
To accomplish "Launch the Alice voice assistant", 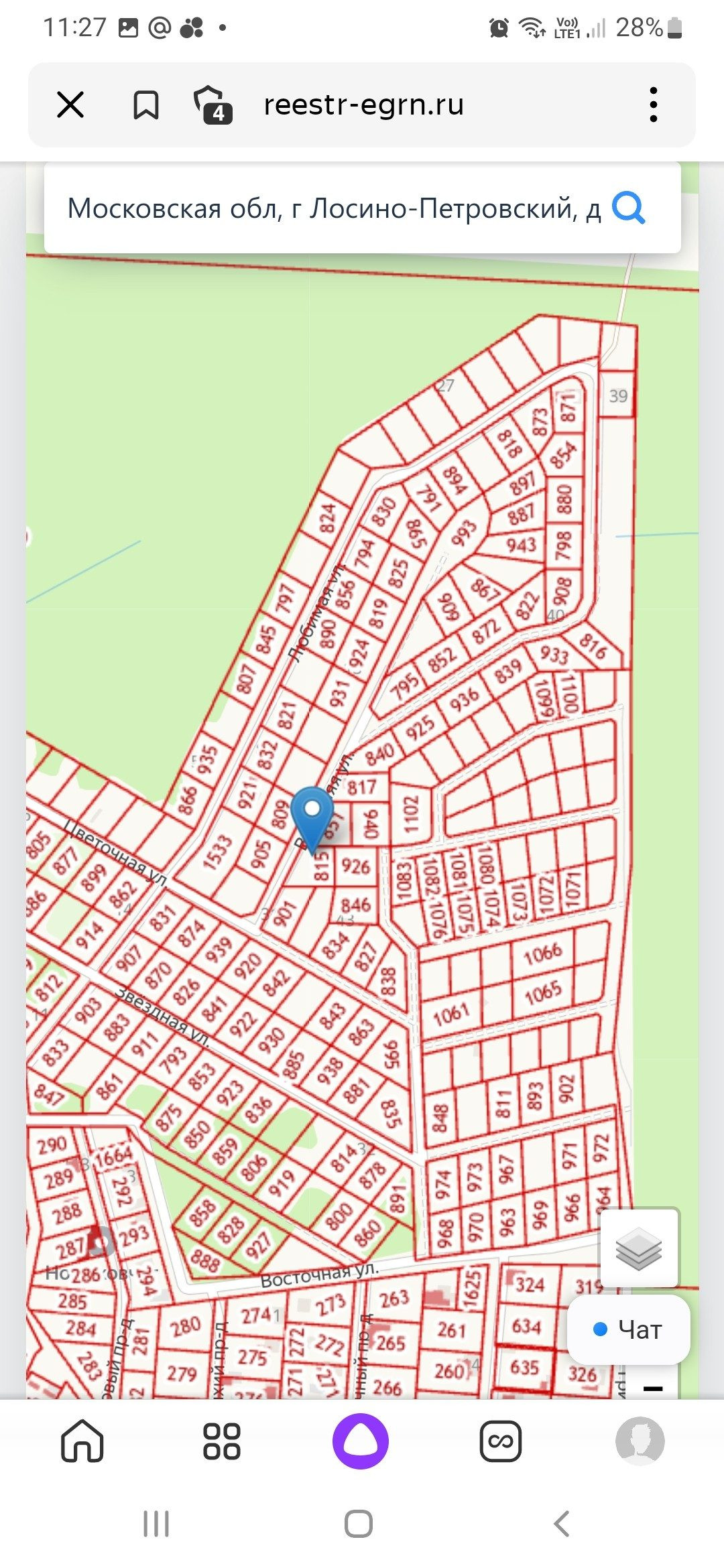I will click(x=361, y=1441).
